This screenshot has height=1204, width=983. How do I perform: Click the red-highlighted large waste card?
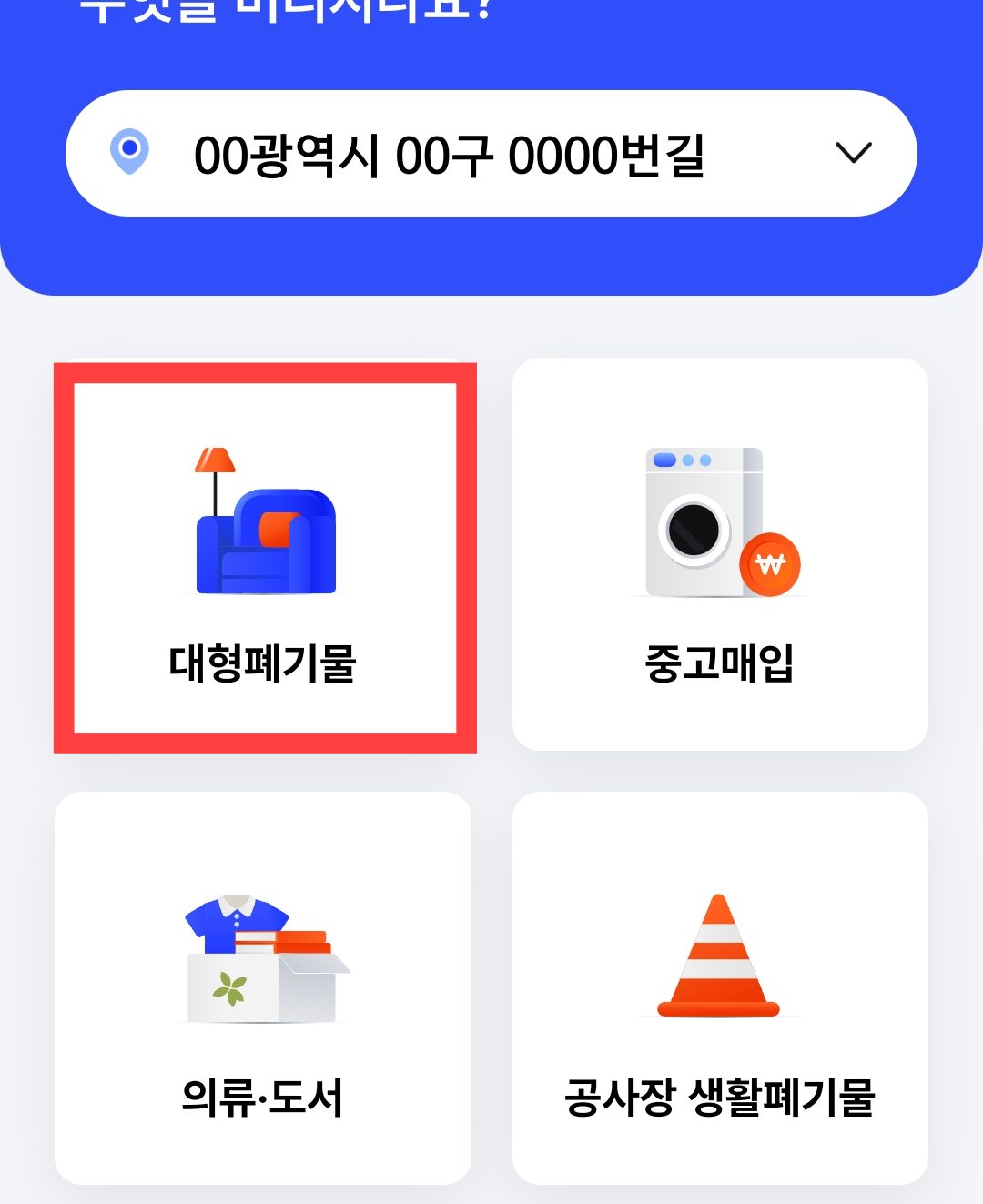click(x=264, y=555)
